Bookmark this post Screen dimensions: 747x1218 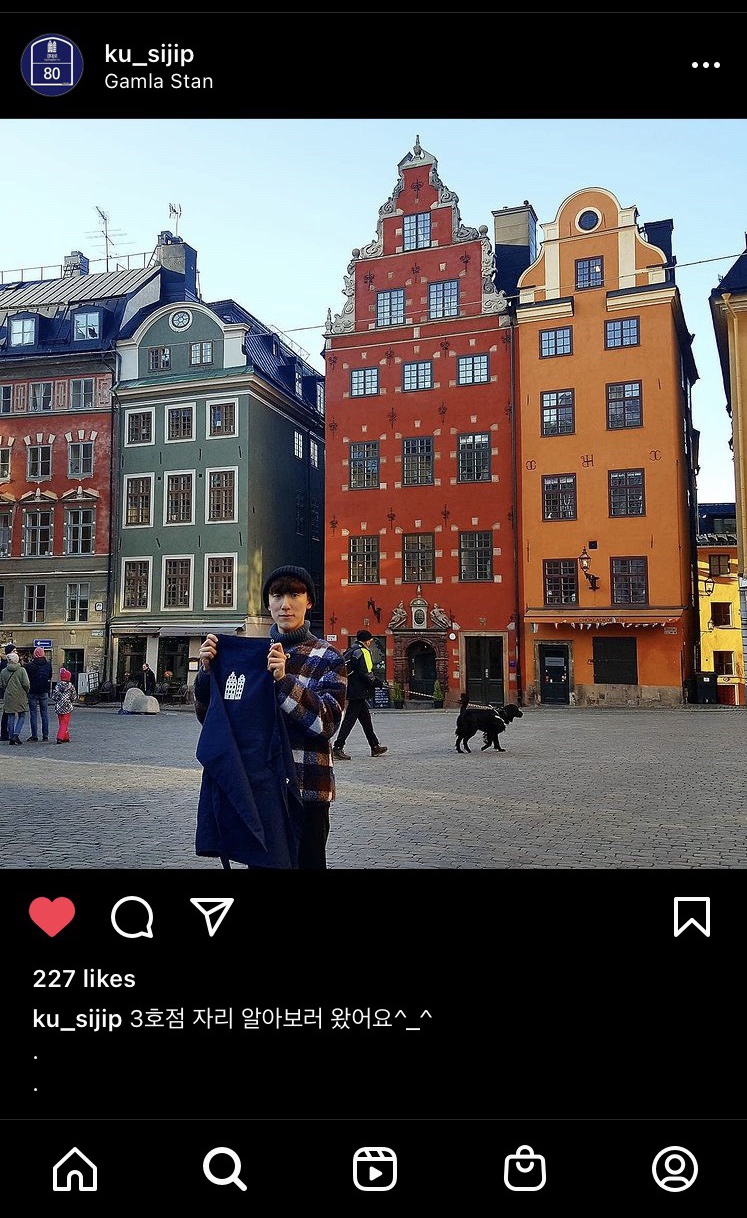coord(691,916)
